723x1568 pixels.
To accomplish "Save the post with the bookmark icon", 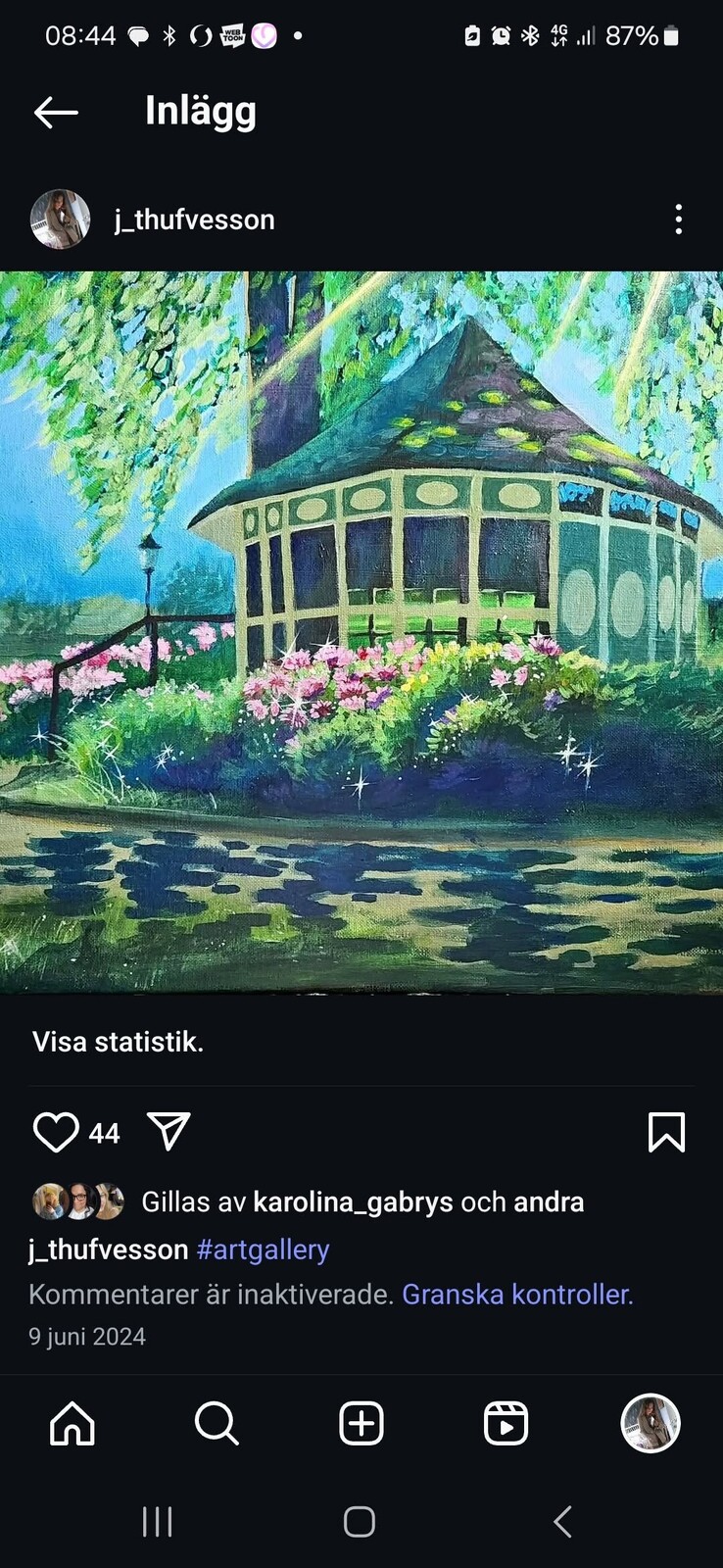I will pos(666,1132).
